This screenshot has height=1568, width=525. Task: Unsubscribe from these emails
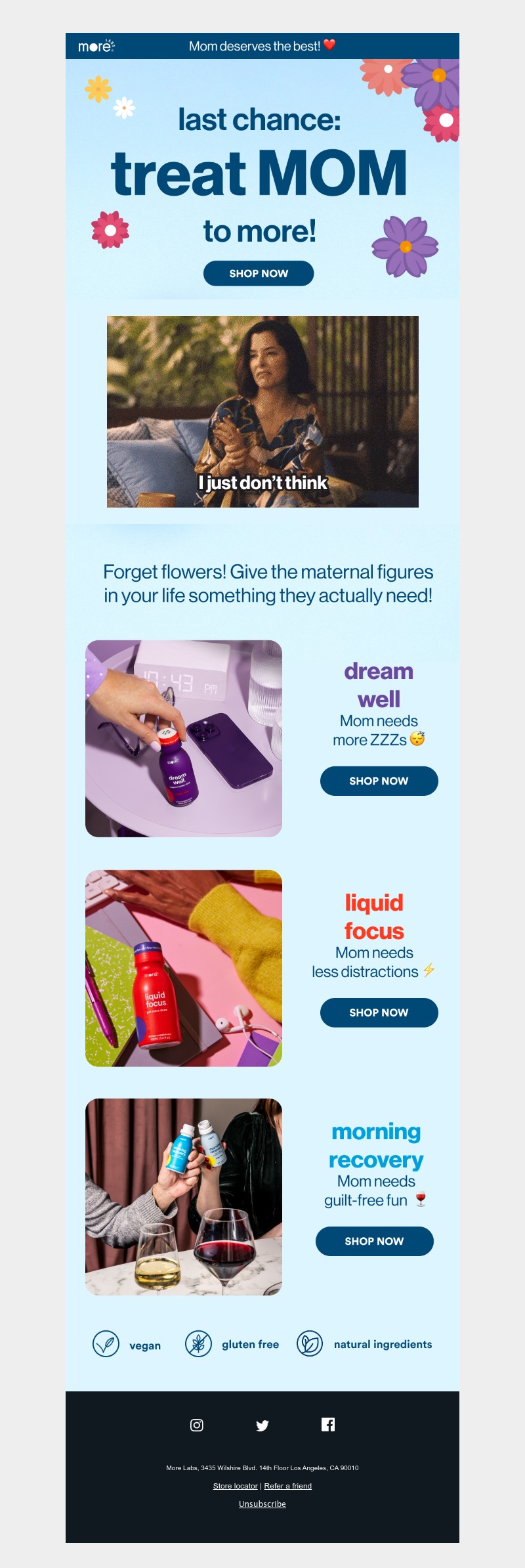coord(262,1504)
